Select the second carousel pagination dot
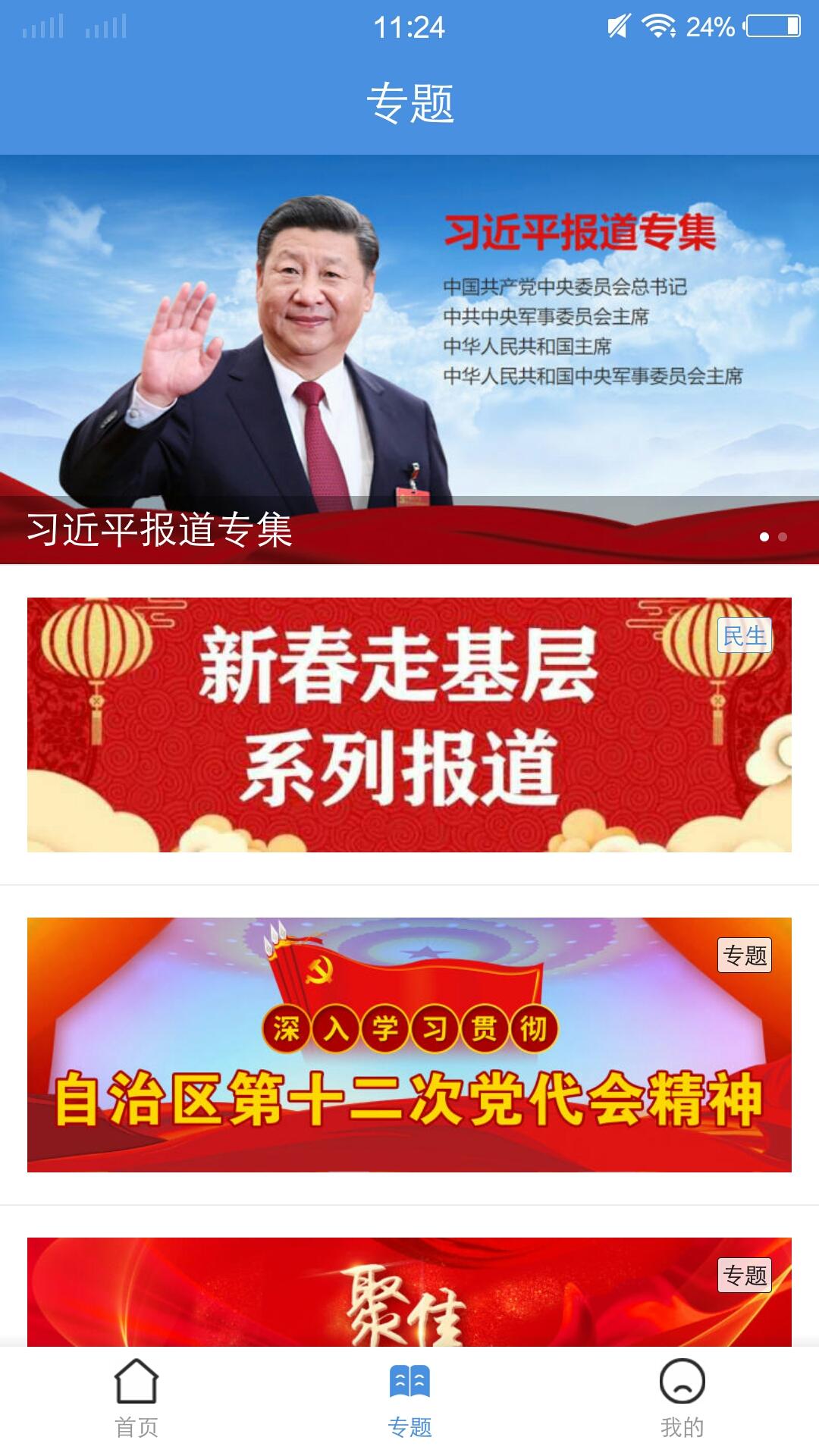Viewport: 819px width, 1456px height. click(x=782, y=537)
